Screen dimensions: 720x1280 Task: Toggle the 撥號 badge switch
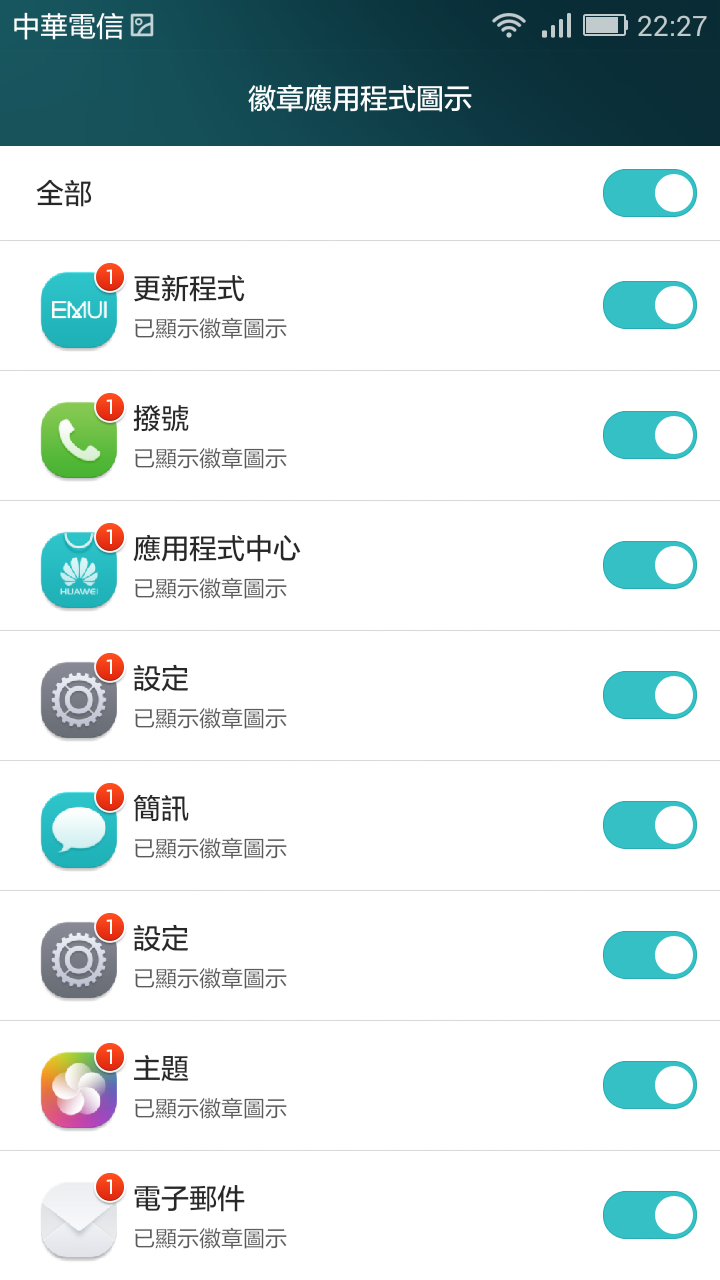click(650, 435)
